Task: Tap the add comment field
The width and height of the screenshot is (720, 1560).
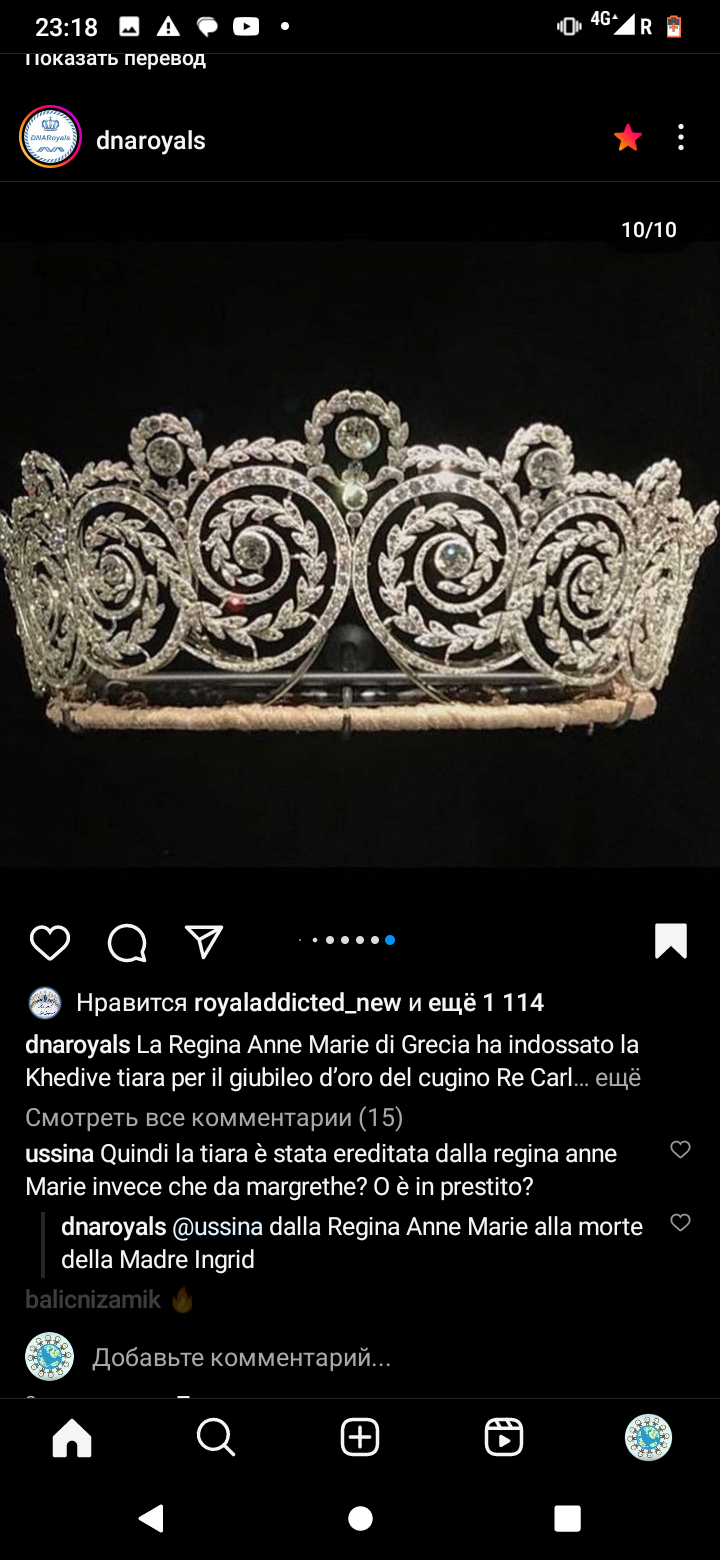Action: pyautogui.click(x=240, y=1357)
